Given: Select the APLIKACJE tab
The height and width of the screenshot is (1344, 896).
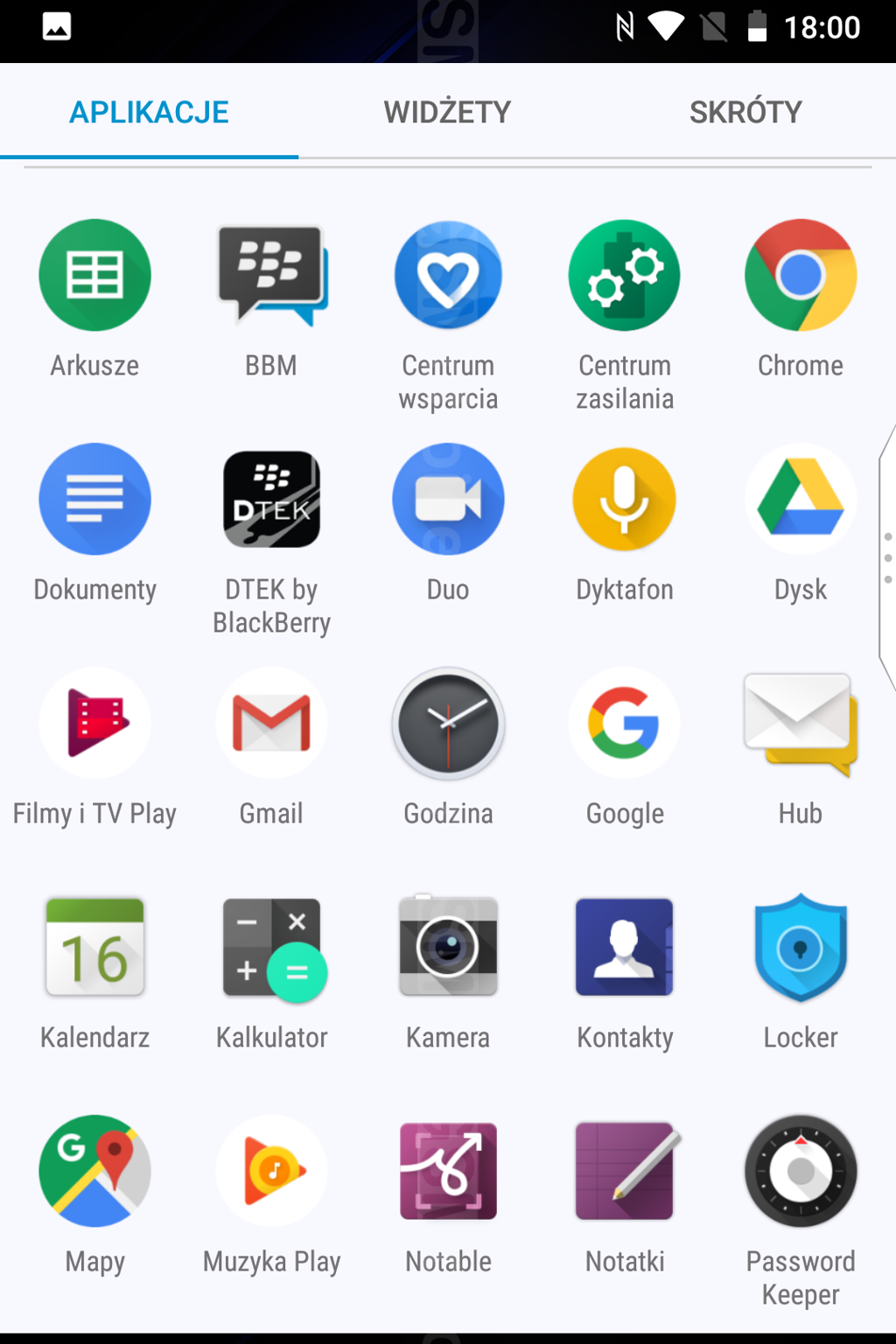Looking at the screenshot, I should (149, 112).
